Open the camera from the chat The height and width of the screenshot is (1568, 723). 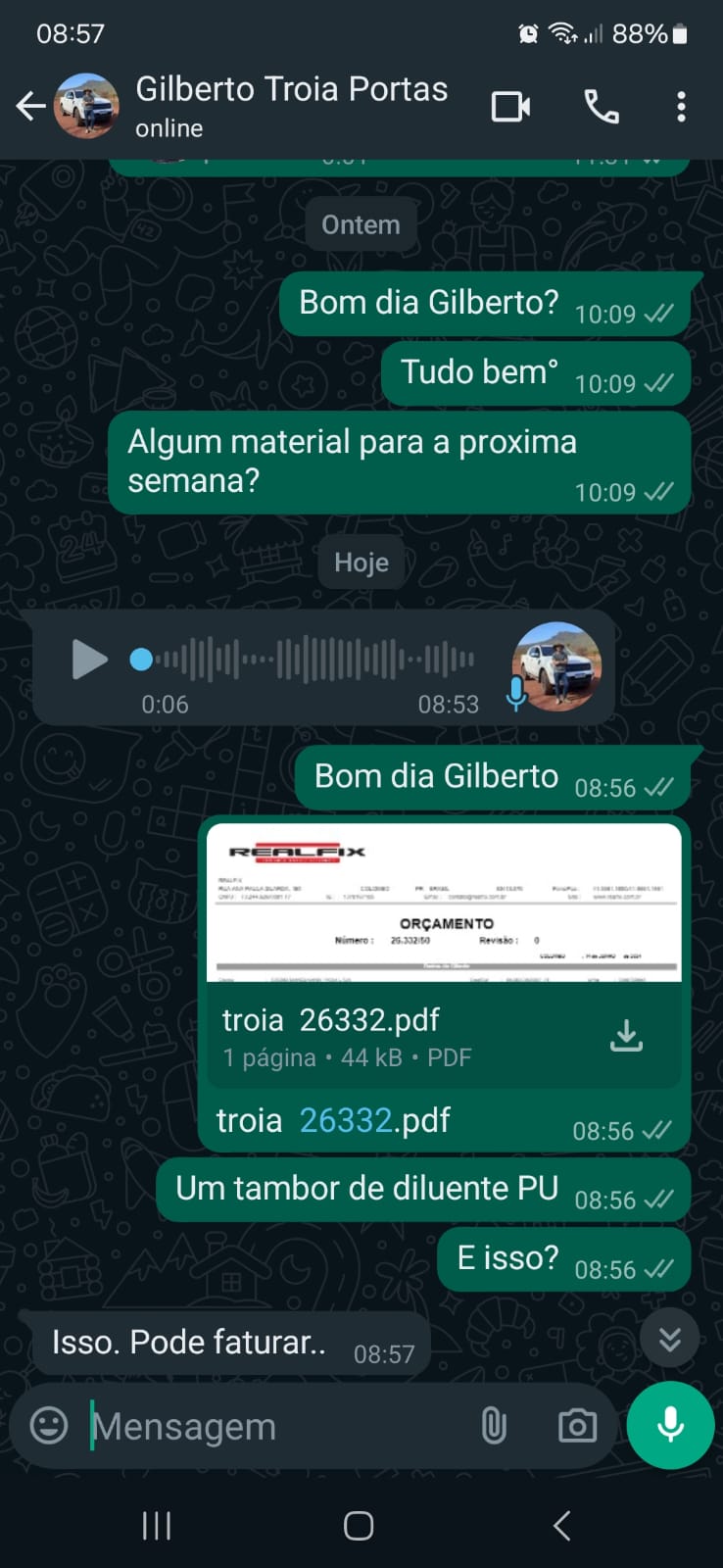[x=577, y=1426]
